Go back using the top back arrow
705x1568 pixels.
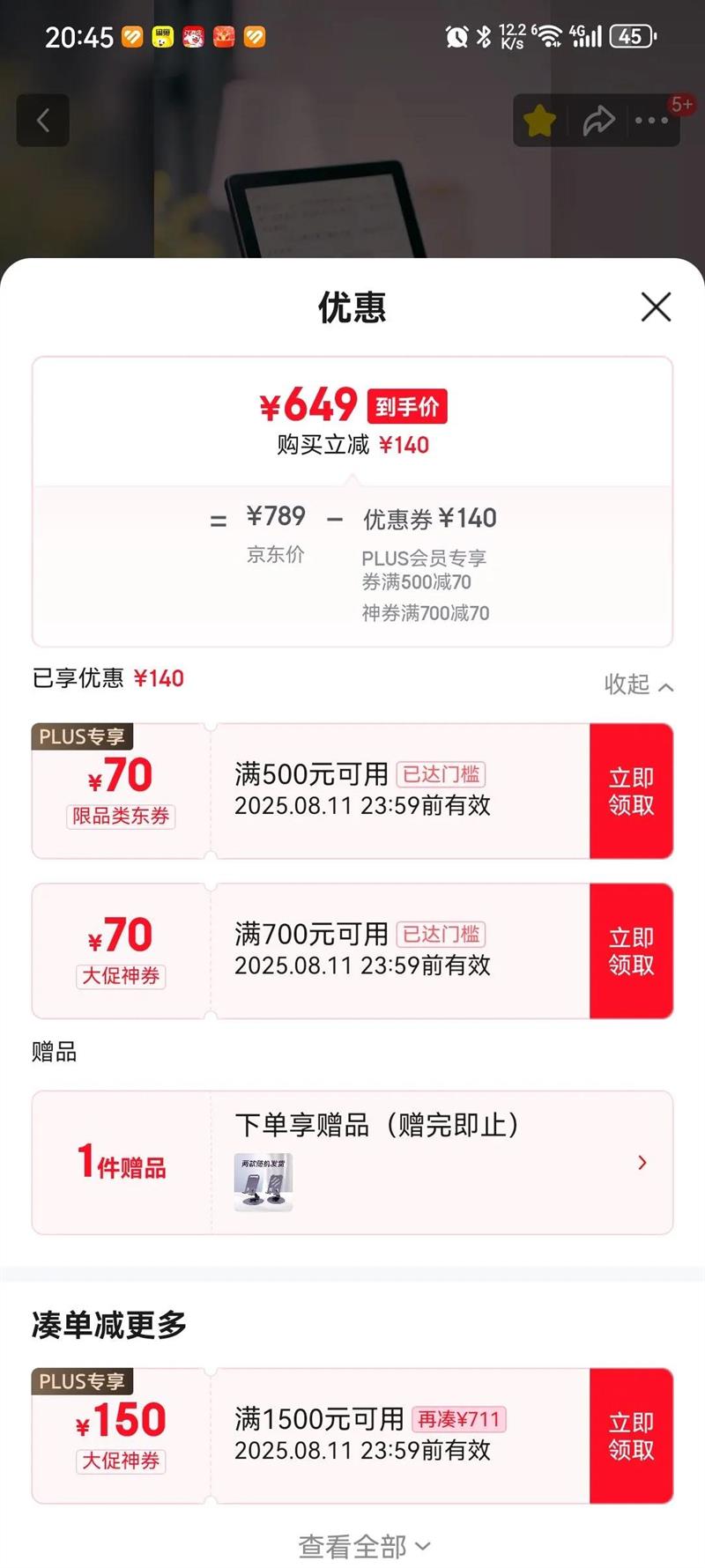tap(43, 121)
